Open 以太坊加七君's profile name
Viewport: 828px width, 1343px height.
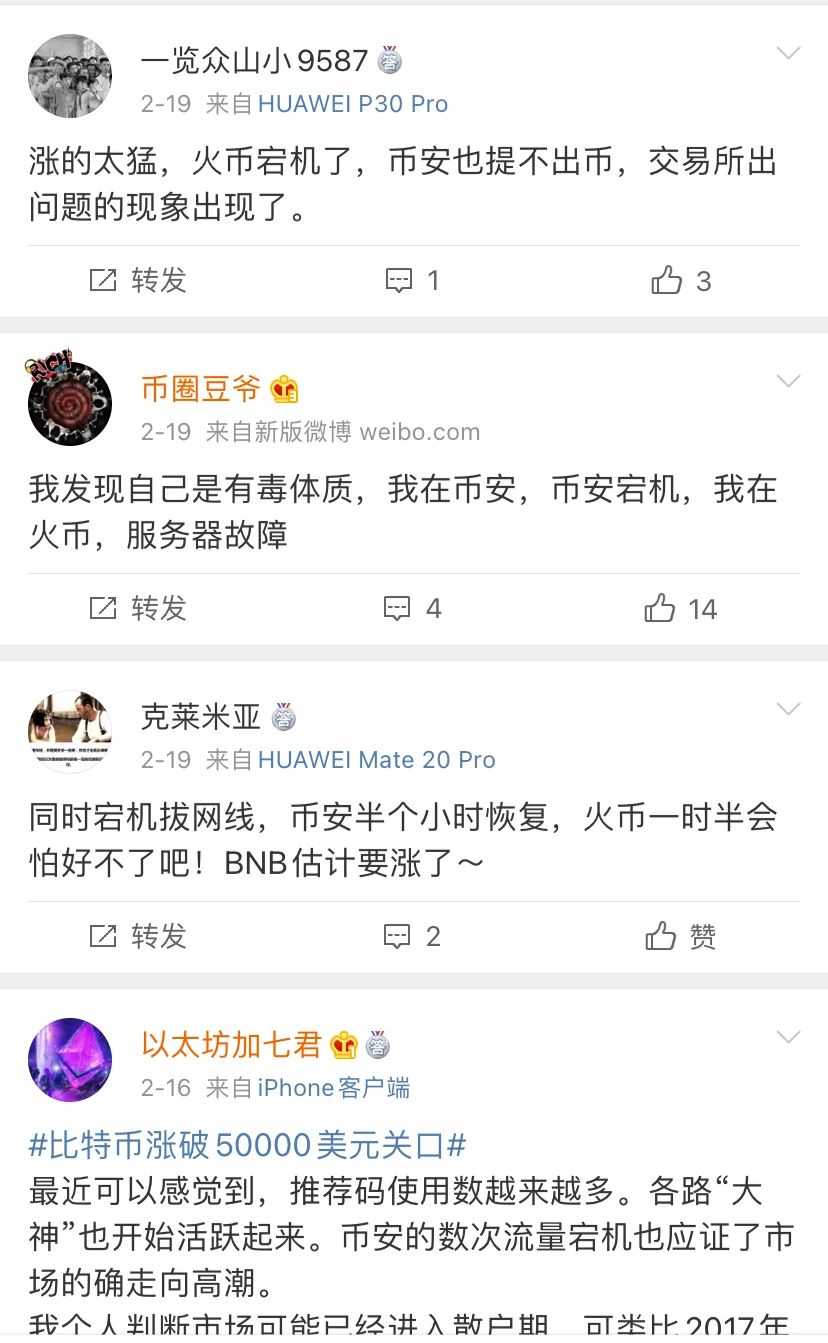(x=231, y=1045)
